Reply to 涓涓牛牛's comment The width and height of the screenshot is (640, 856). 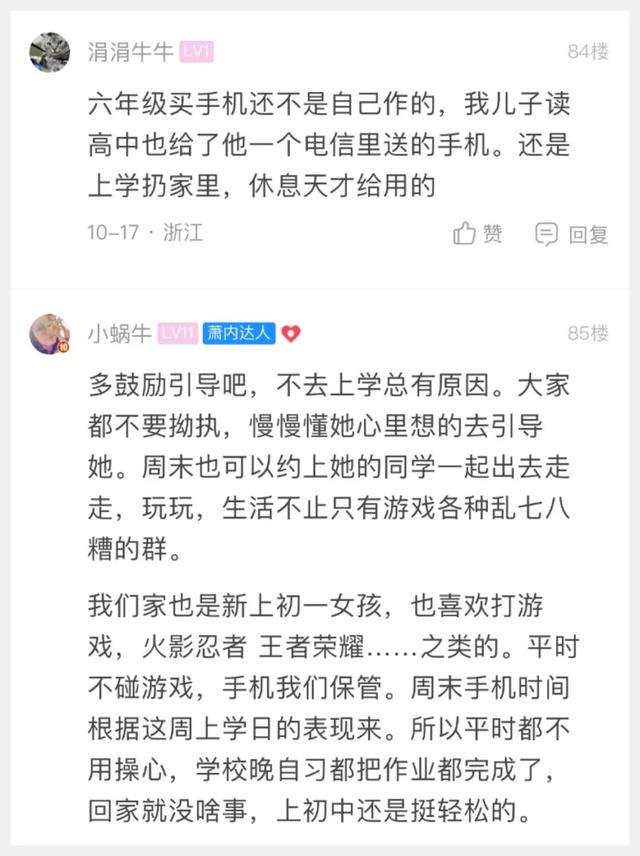coord(572,234)
